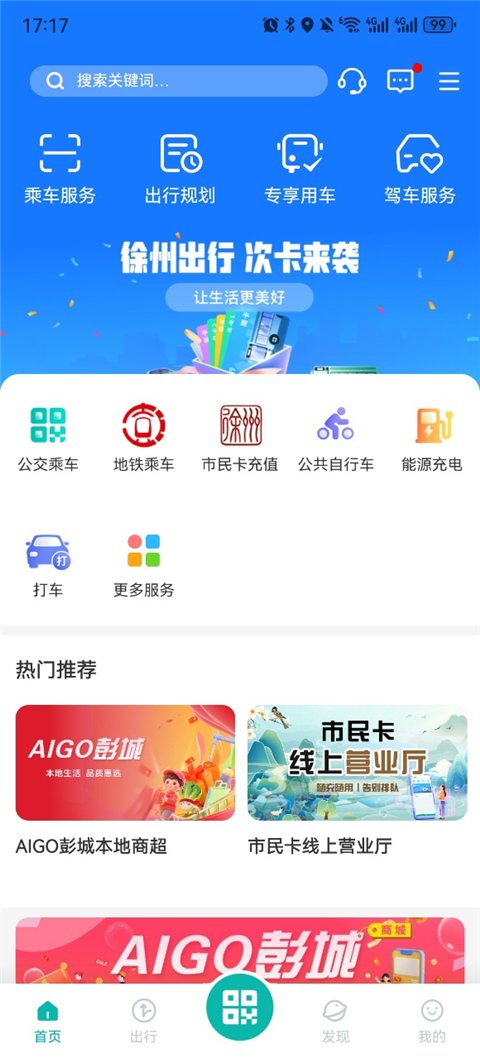The height and width of the screenshot is (1058, 480).
Task: Open the hamburger menu
Action: point(449,81)
